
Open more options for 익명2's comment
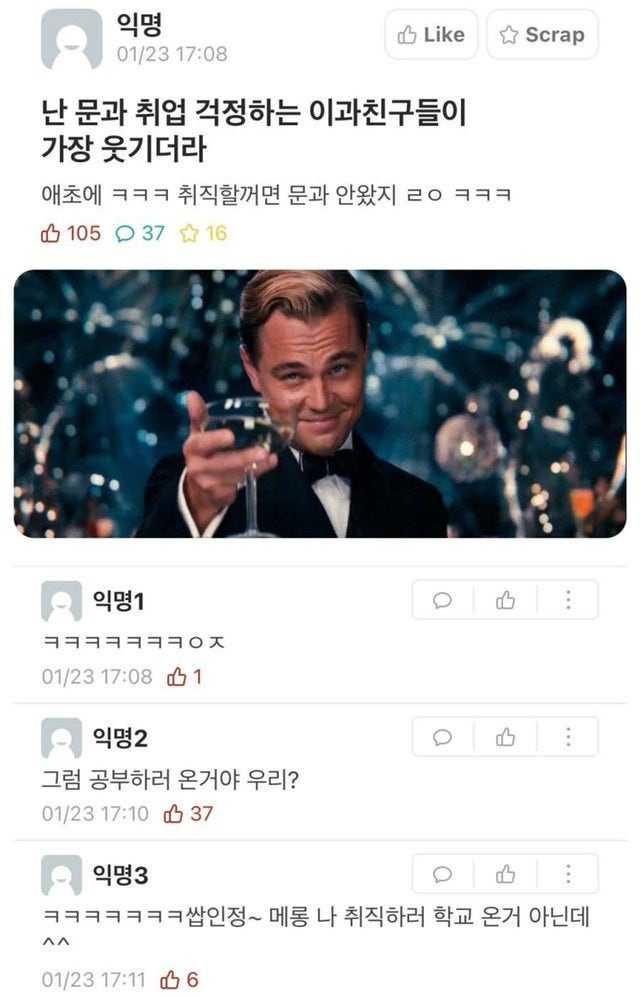[x=568, y=737]
